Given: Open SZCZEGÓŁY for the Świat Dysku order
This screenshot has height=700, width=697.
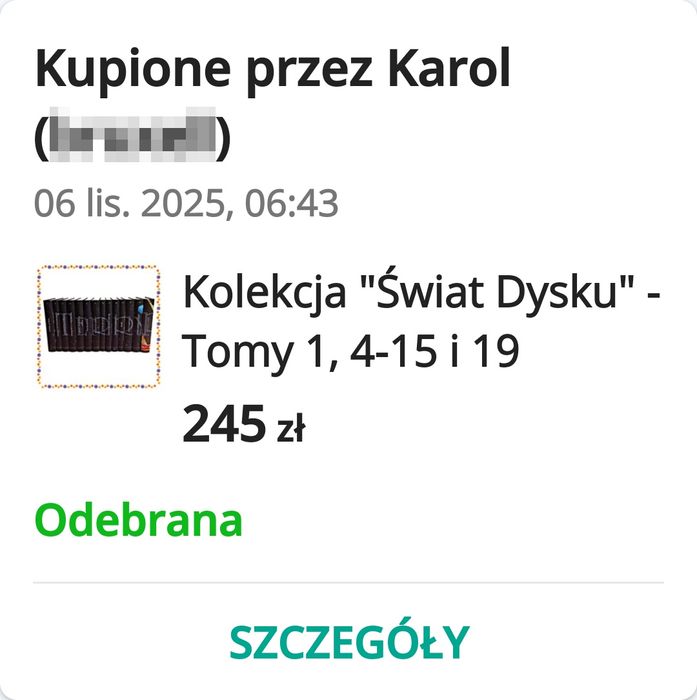Looking at the screenshot, I should coord(348,642).
